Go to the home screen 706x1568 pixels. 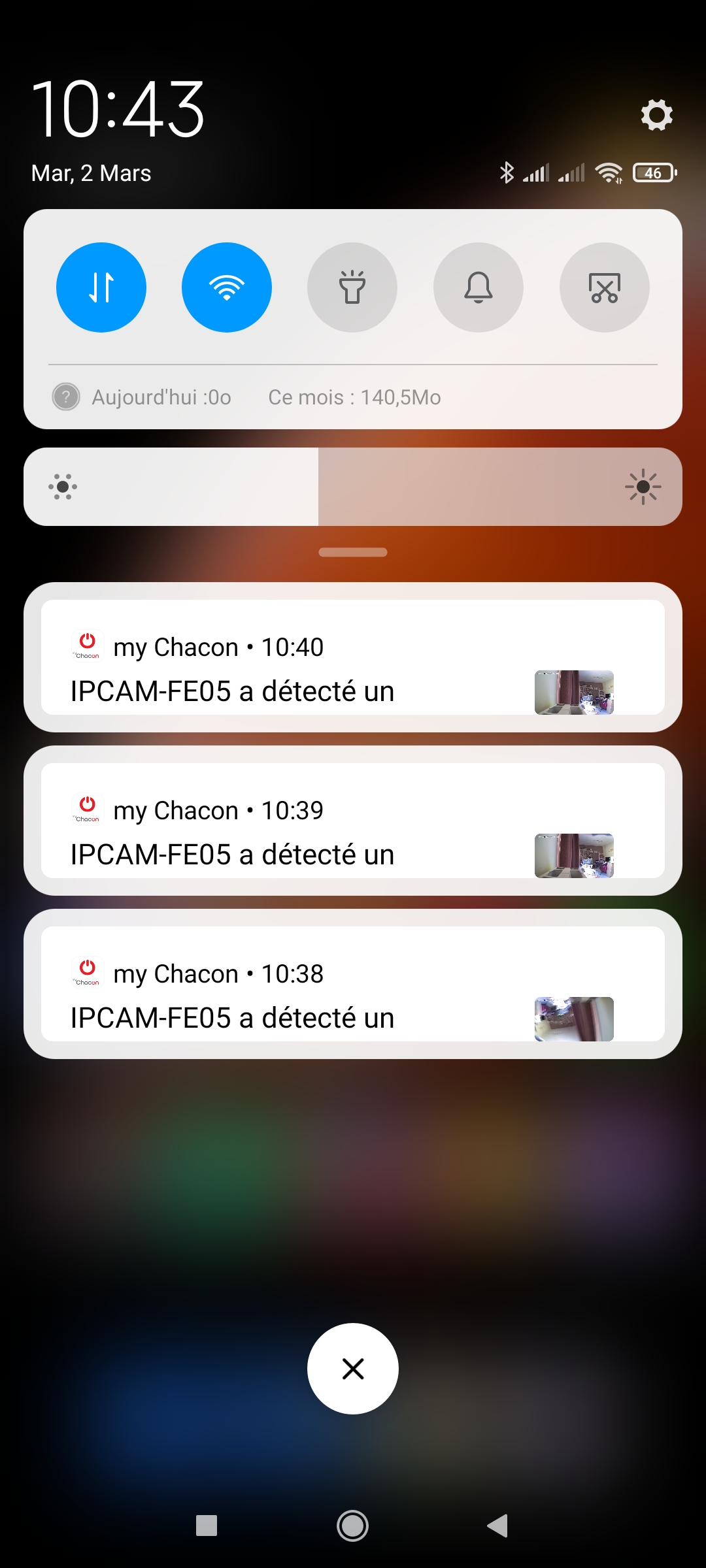coord(352,1526)
